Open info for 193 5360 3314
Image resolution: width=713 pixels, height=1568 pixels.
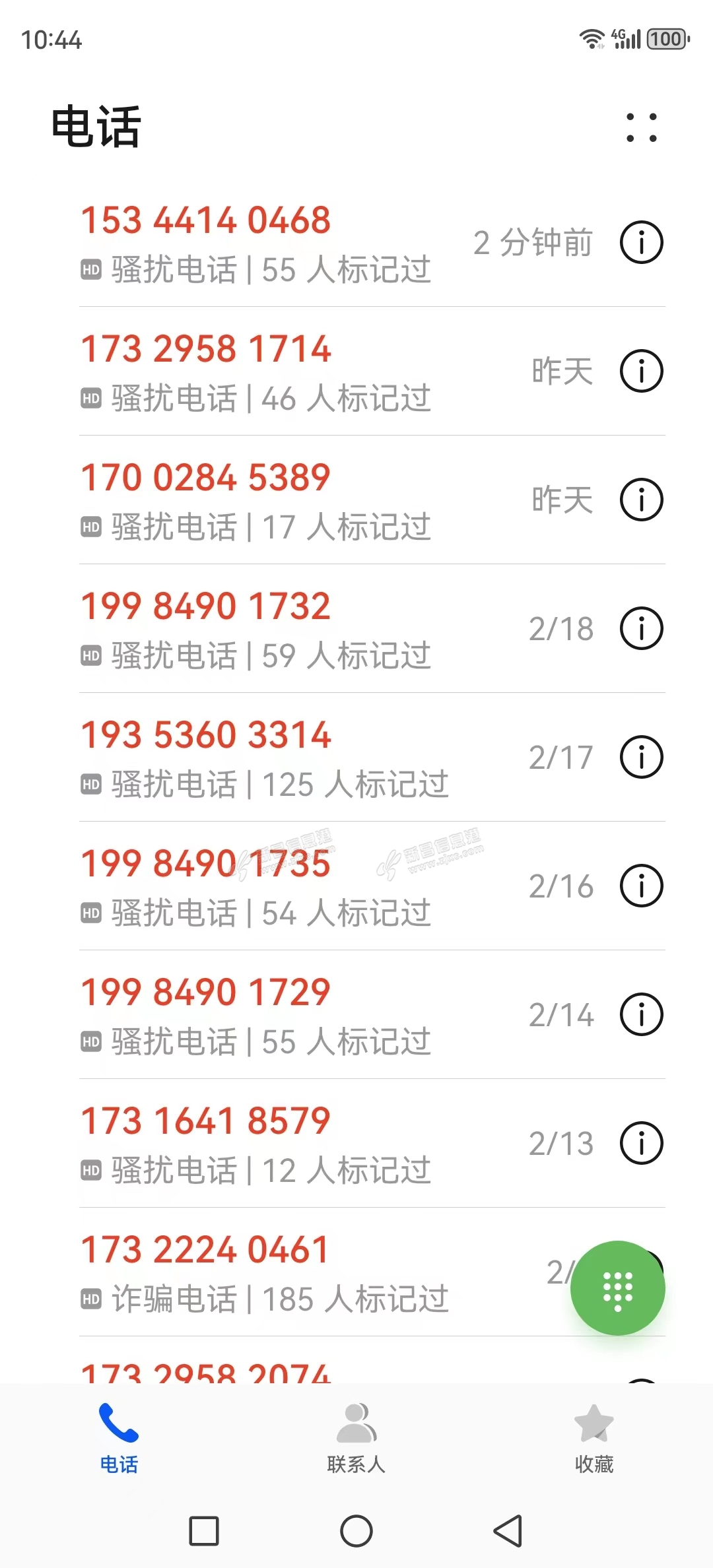(x=641, y=757)
